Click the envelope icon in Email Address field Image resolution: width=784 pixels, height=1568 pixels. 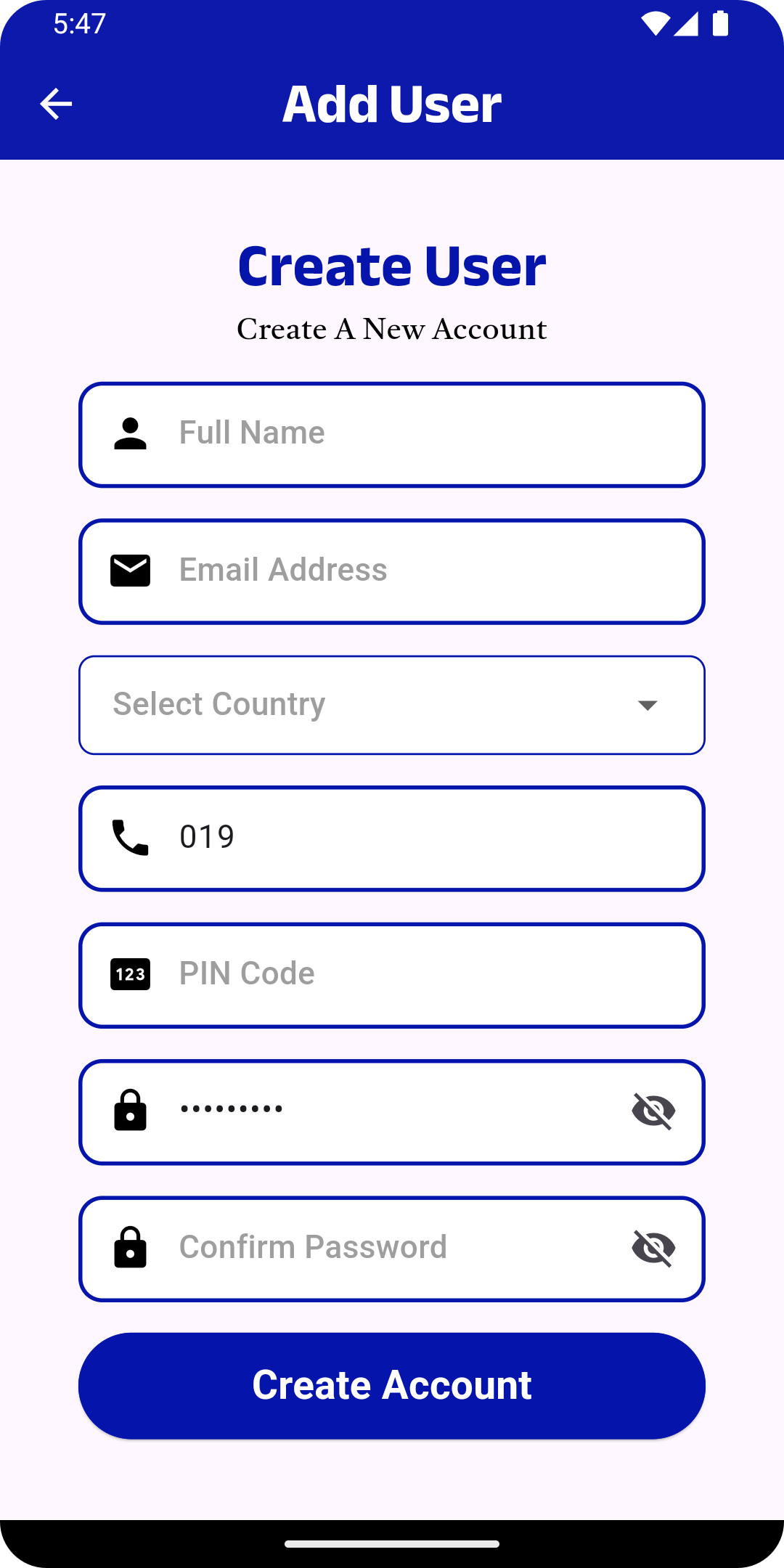point(129,571)
